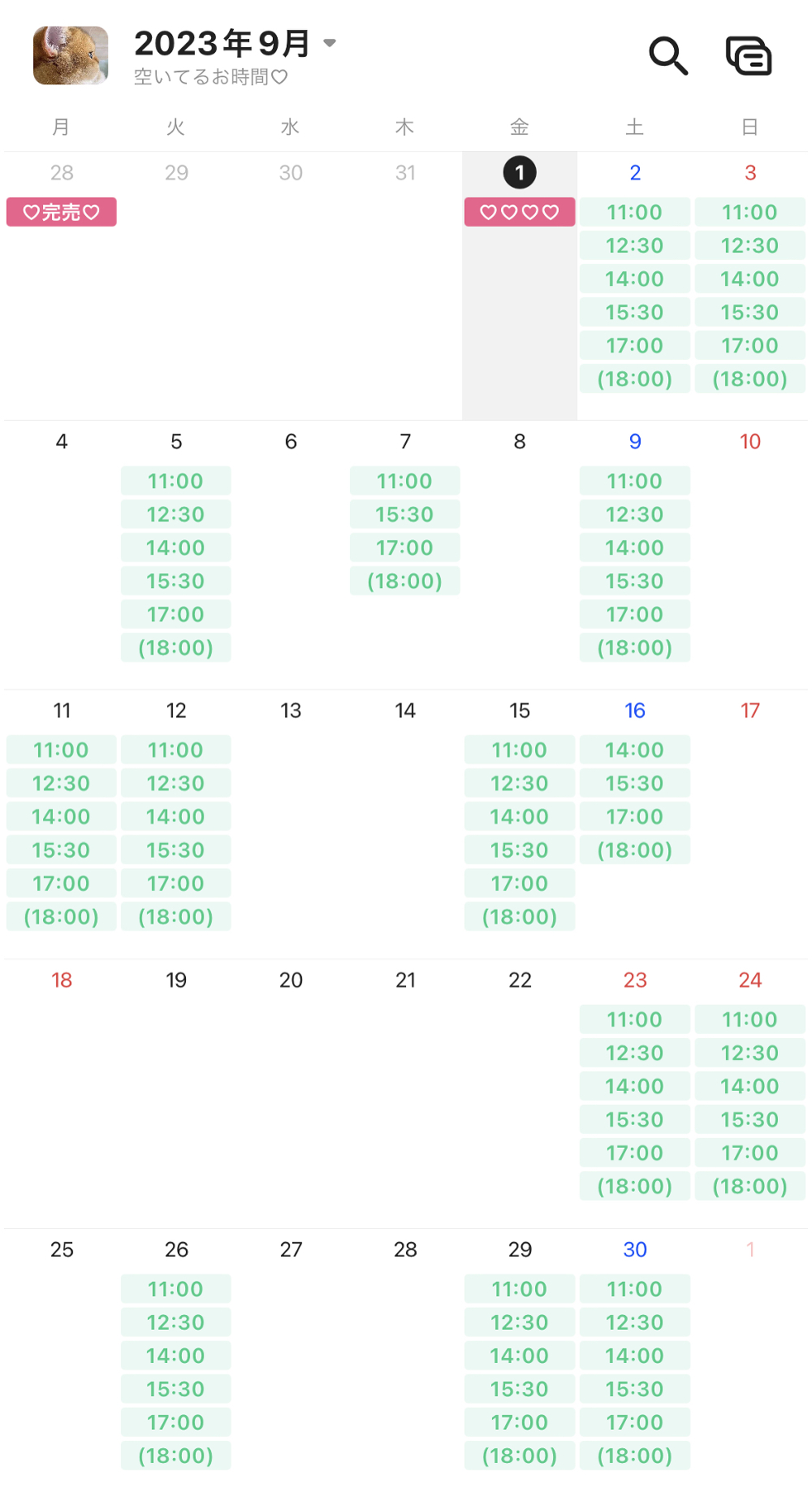Viewport: 812px width, 1497px height.
Task: Choose the 15:30 slot on September 16
Action: click(x=635, y=783)
